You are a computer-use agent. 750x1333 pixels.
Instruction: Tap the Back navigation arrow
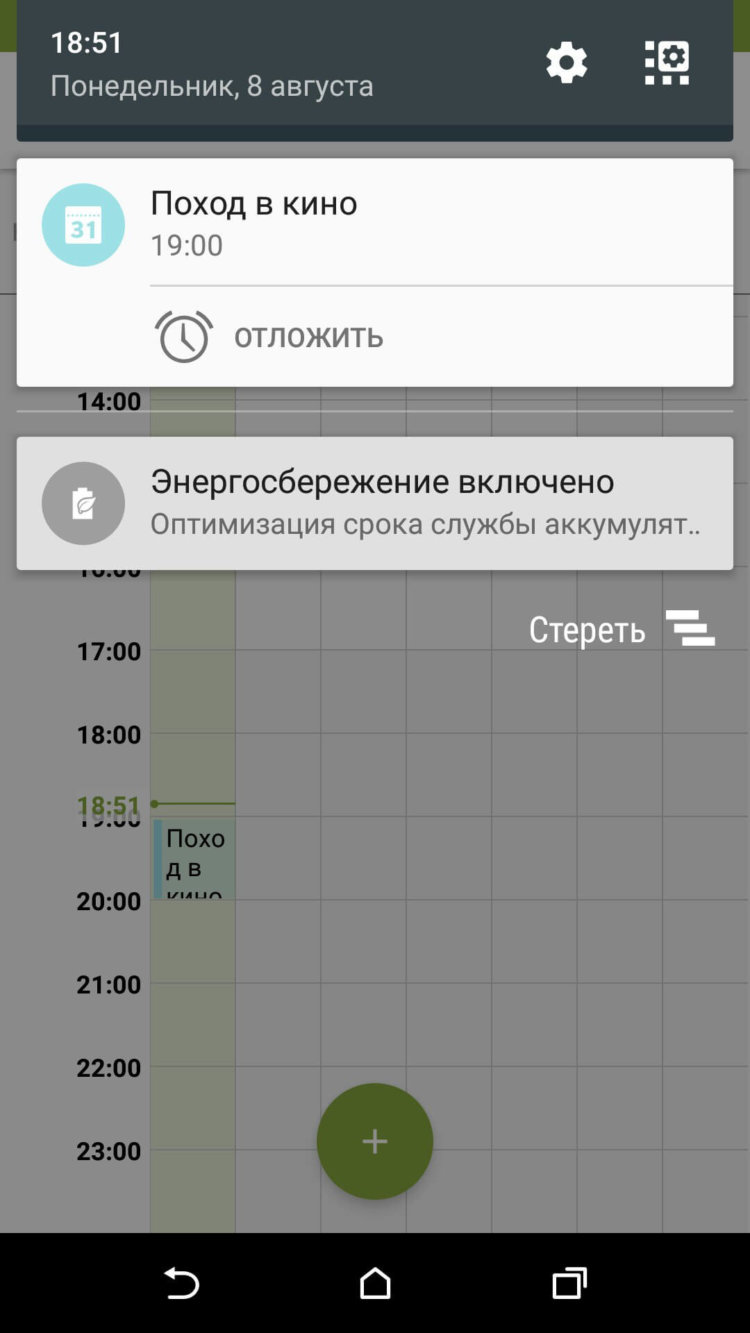(182, 1284)
